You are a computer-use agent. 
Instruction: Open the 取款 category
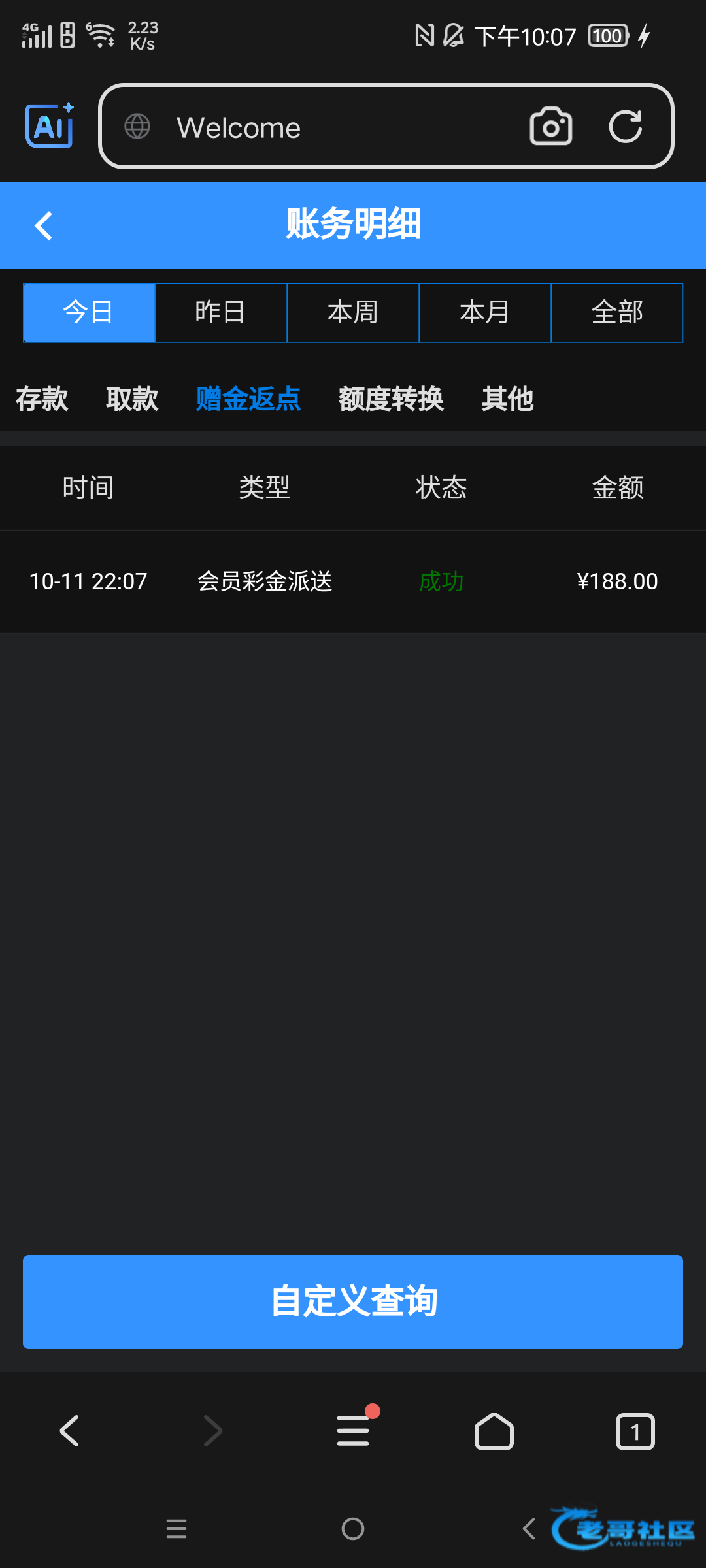coord(132,399)
